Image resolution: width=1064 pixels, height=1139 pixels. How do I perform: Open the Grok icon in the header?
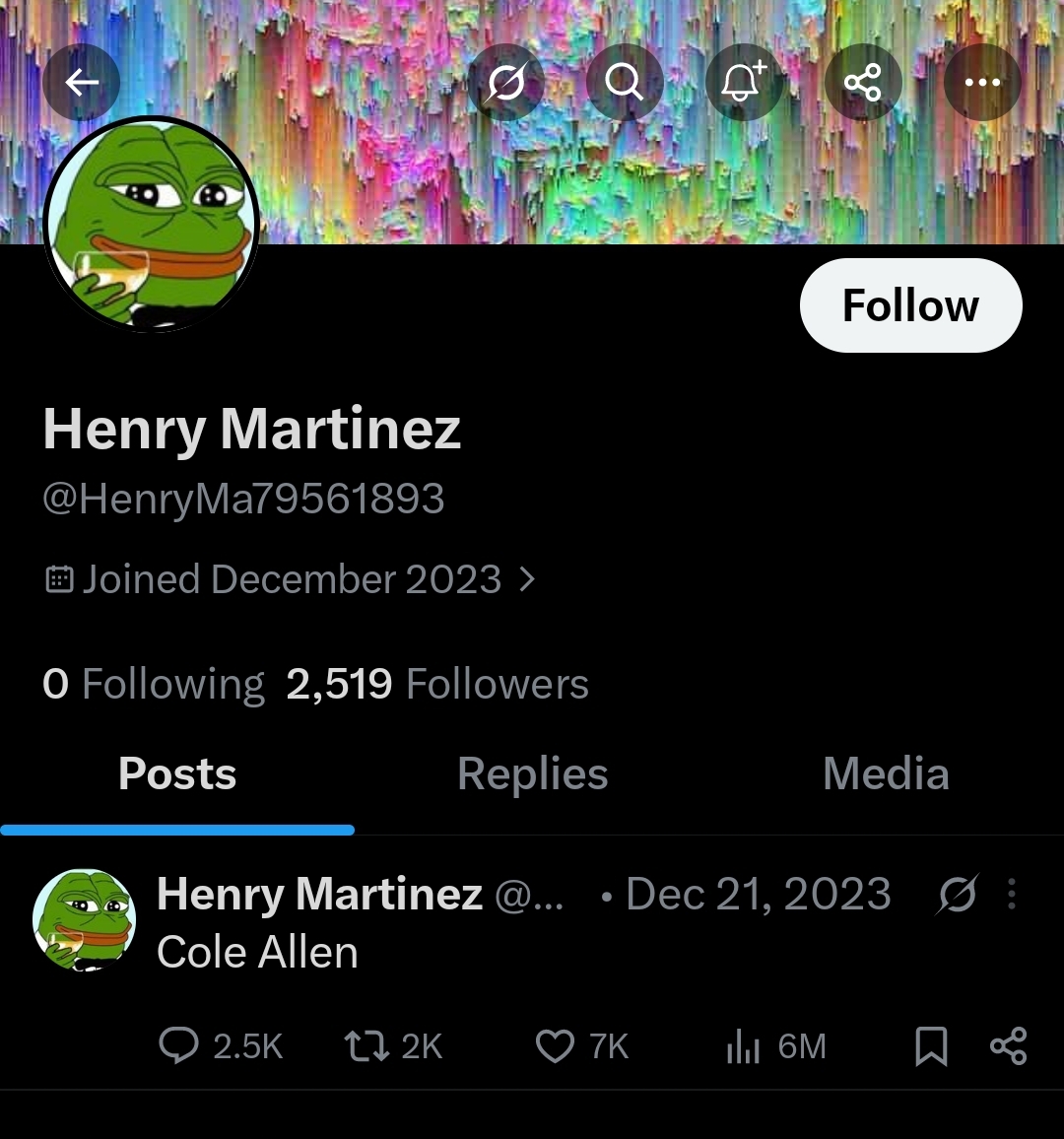point(505,83)
